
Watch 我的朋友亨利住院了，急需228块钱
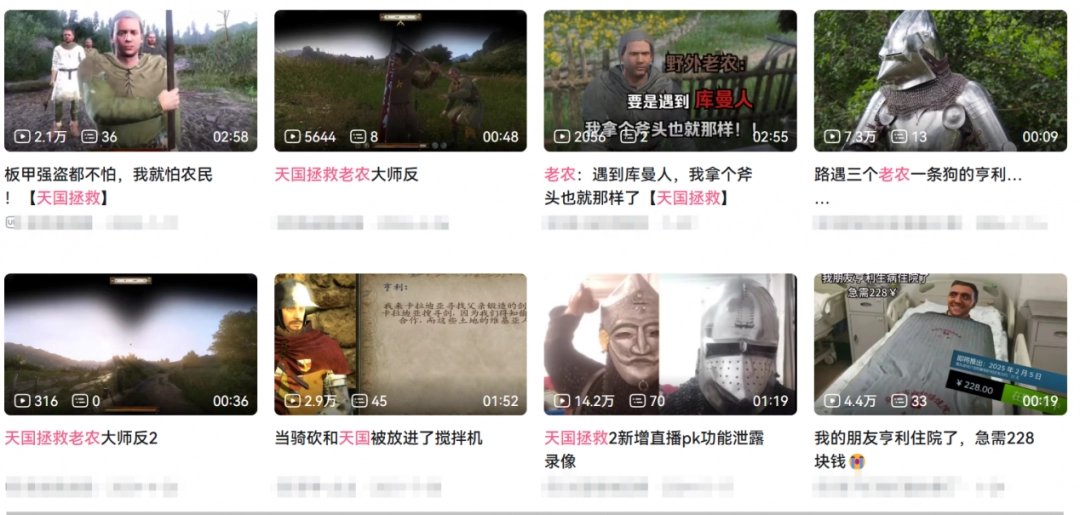tap(940, 344)
